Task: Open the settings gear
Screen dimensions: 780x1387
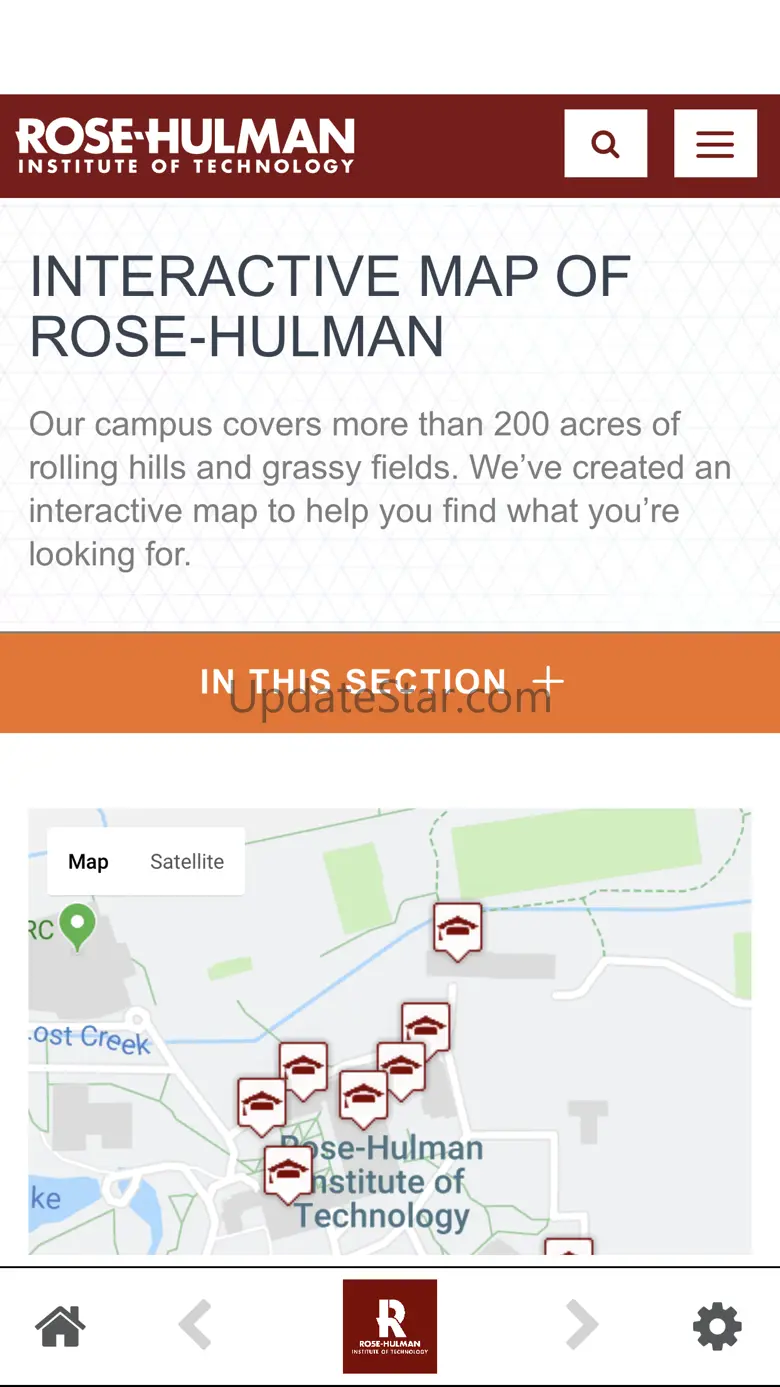Action: click(x=717, y=1327)
